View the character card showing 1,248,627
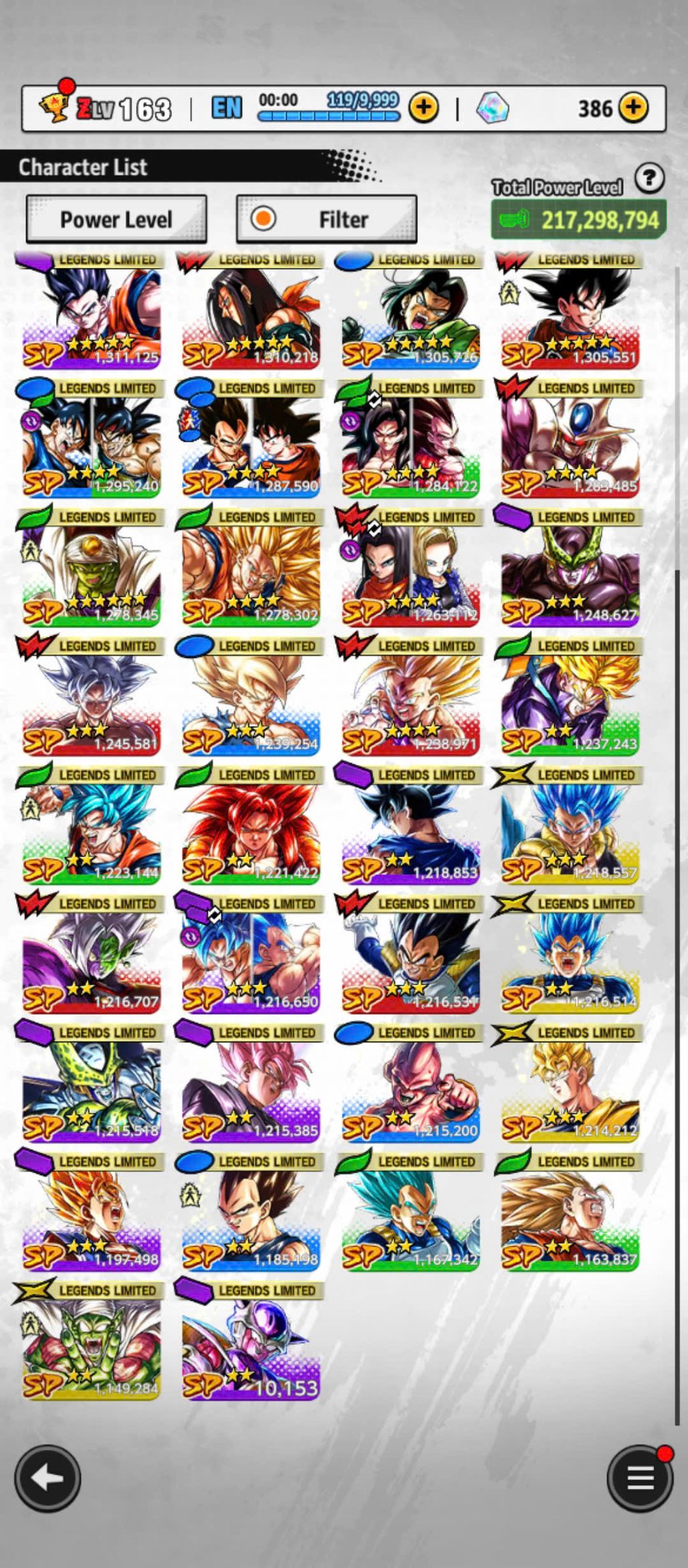Screen dimensions: 688x1568 570,572
